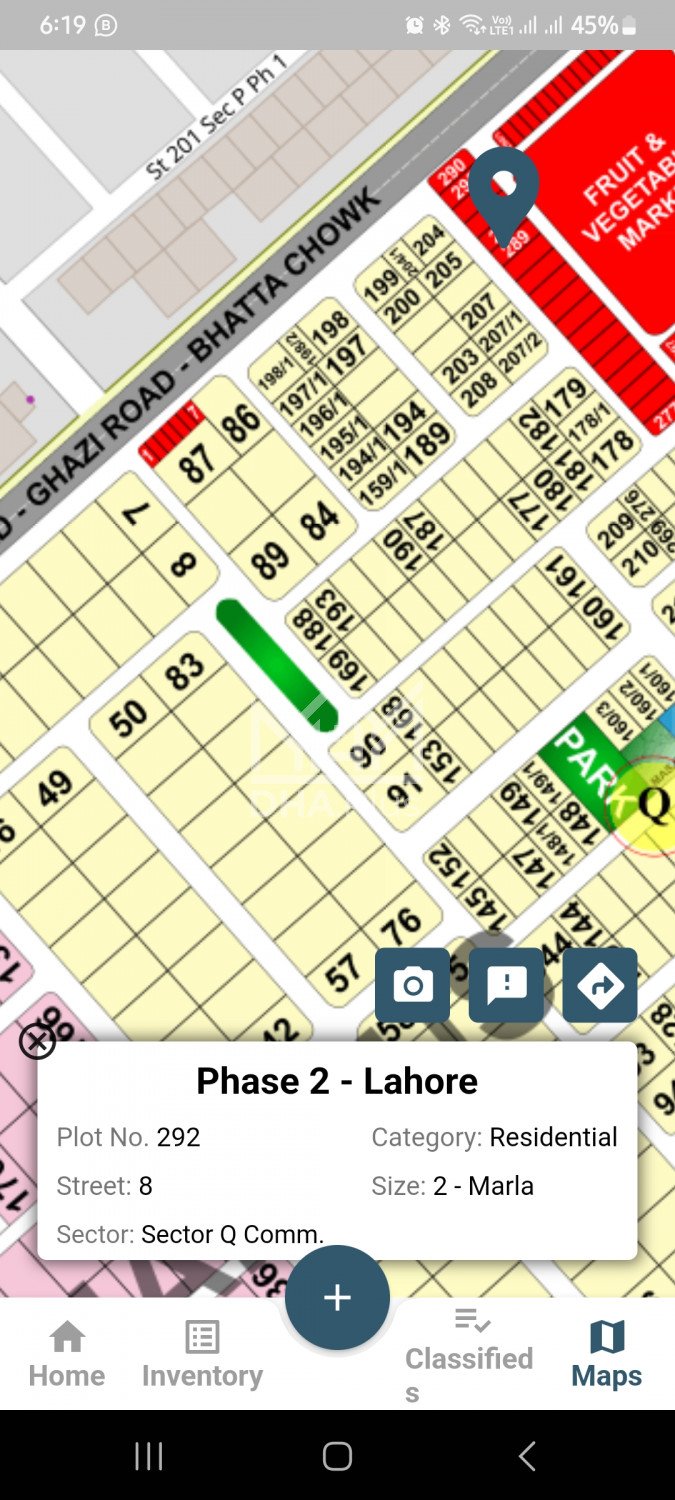The width and height of the screenshot is (675, 1500).
Task: Go to the Home tab
Action: [x=67, y=1354]
